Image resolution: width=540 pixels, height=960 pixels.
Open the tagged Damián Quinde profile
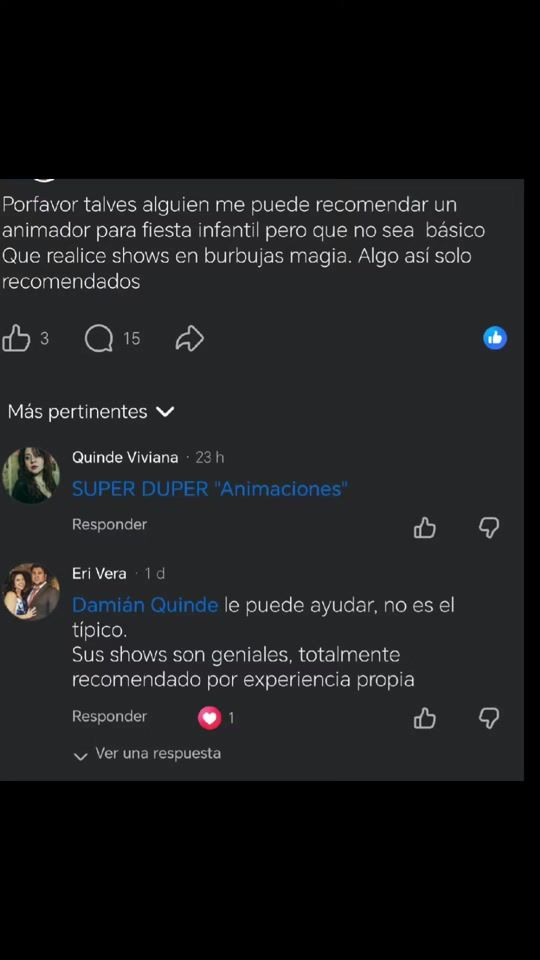(x=144, y=606)
